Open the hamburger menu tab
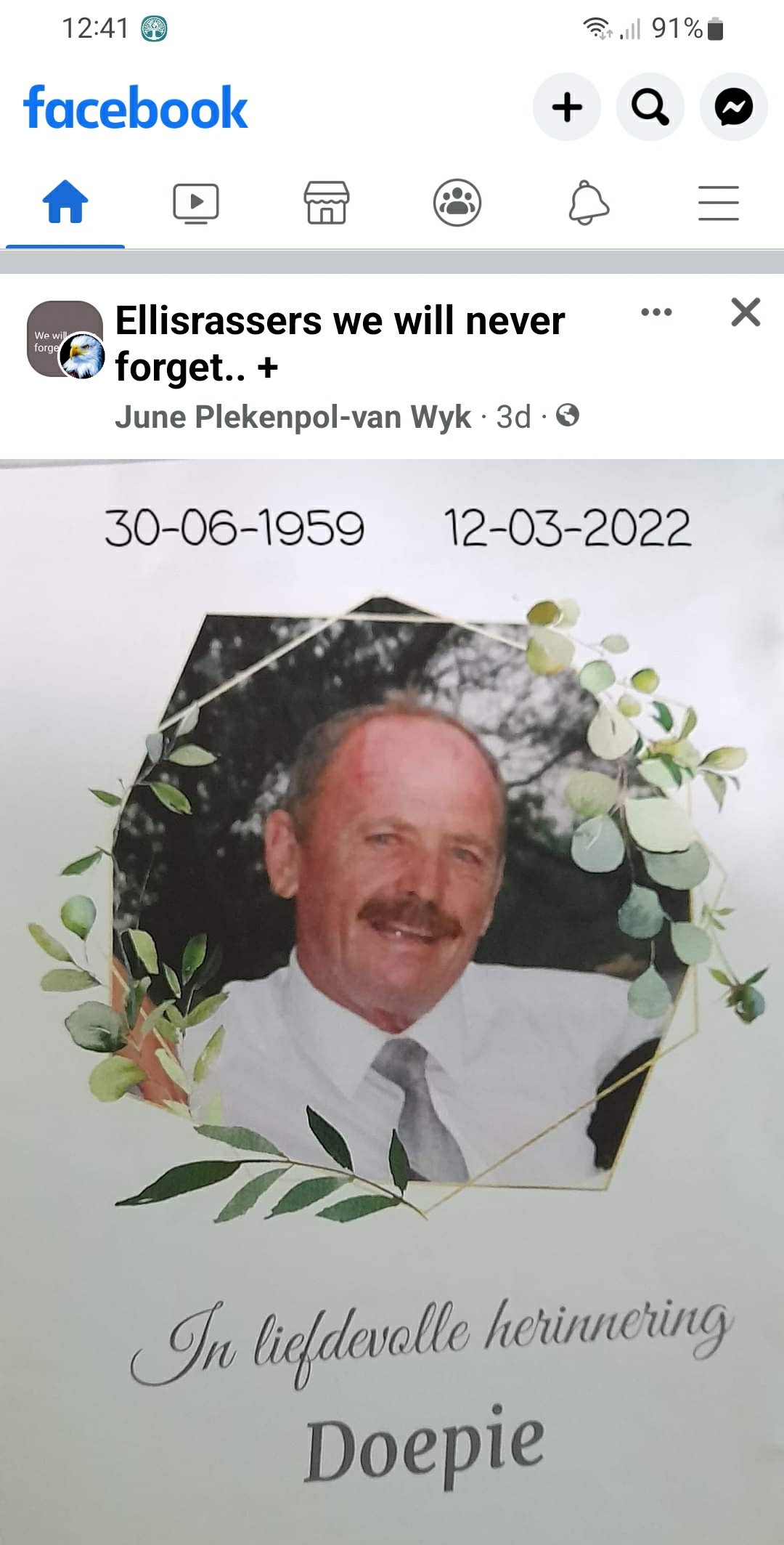Screen dimensions: 784x1545 (719, 203)
